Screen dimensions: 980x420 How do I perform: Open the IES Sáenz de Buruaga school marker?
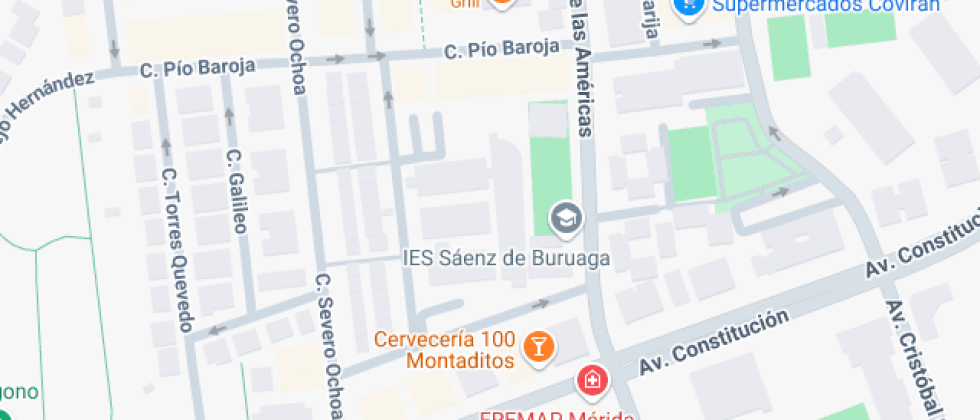click(566, 219)
